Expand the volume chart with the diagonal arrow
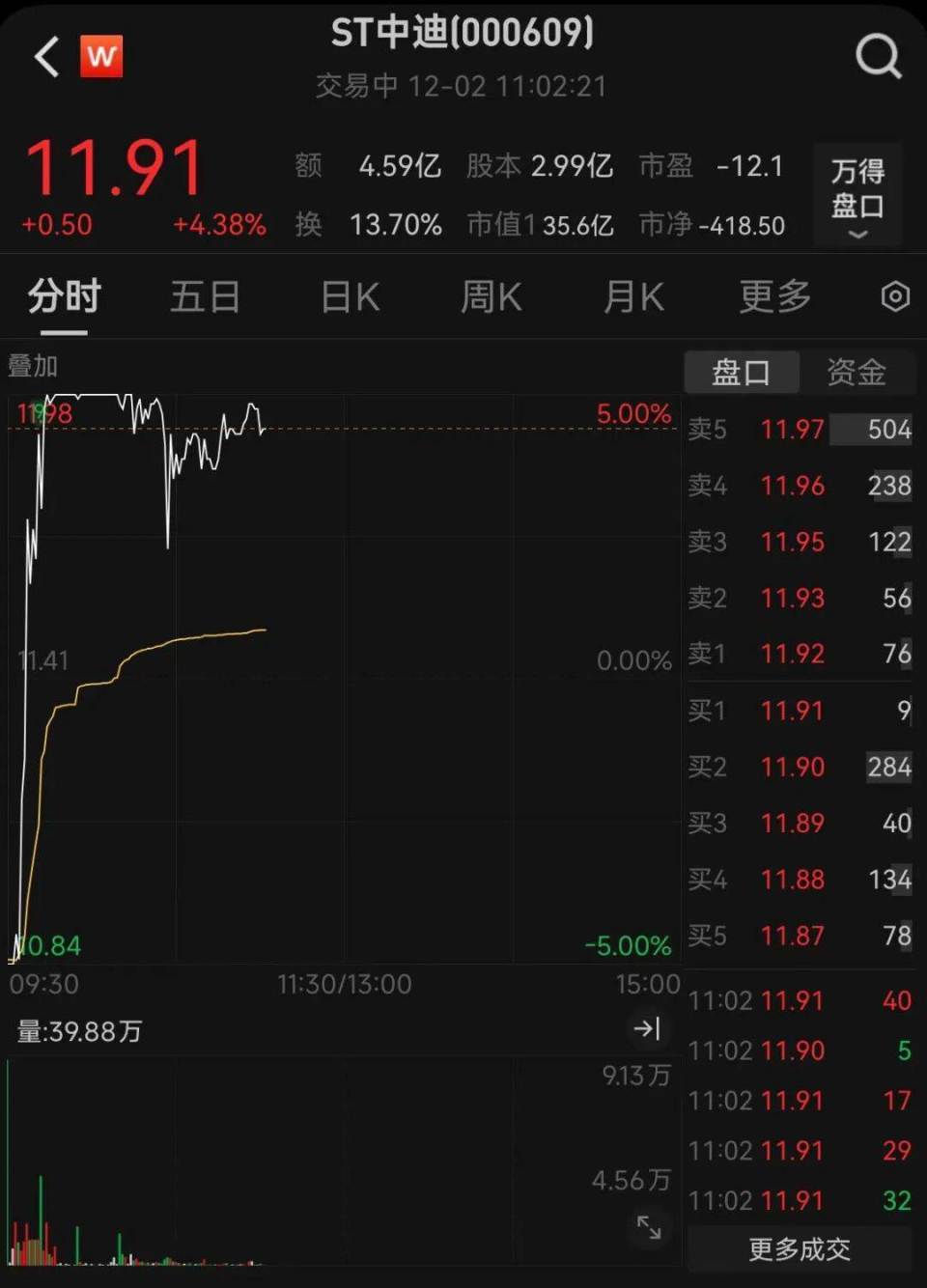The height and width of the screenshot is (1288, 927). tap(649, 1230)
